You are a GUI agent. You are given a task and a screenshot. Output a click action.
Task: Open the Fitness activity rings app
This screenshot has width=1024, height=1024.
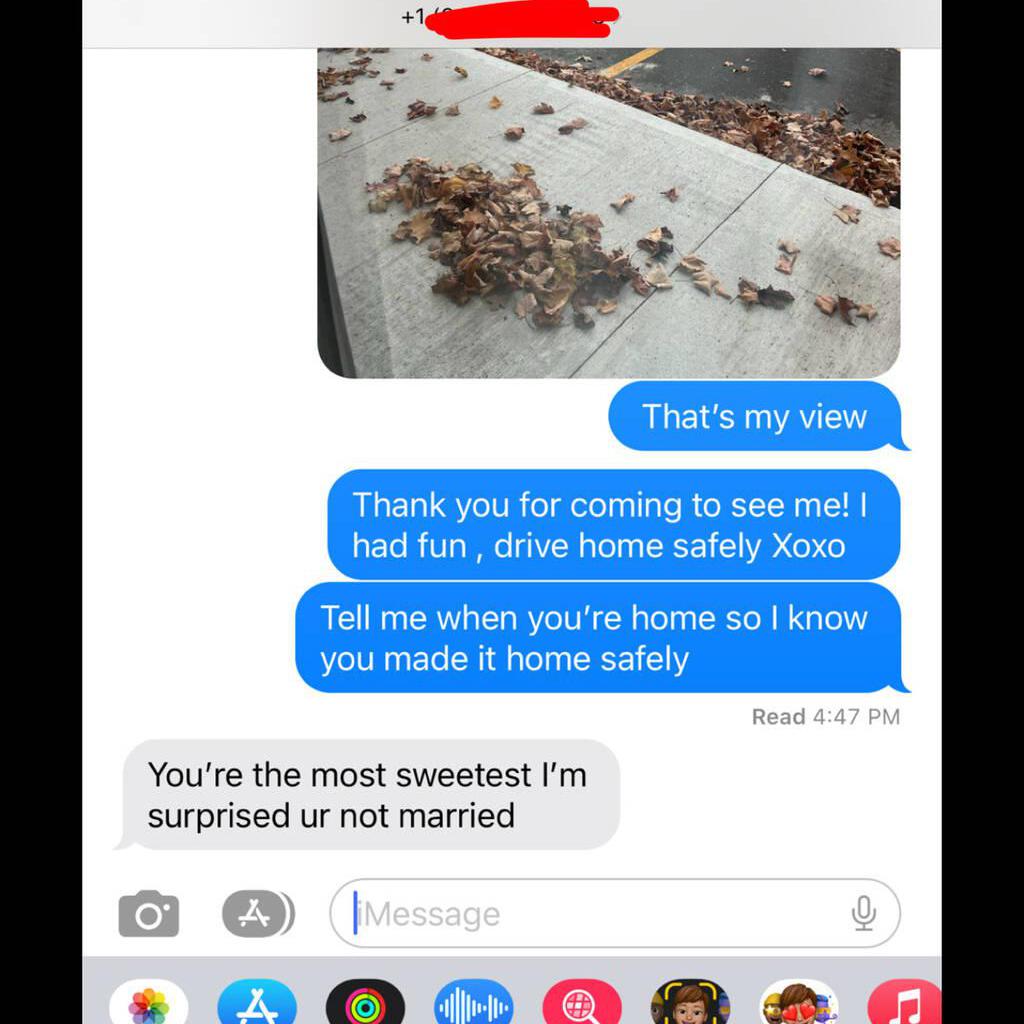point(365,1003)
